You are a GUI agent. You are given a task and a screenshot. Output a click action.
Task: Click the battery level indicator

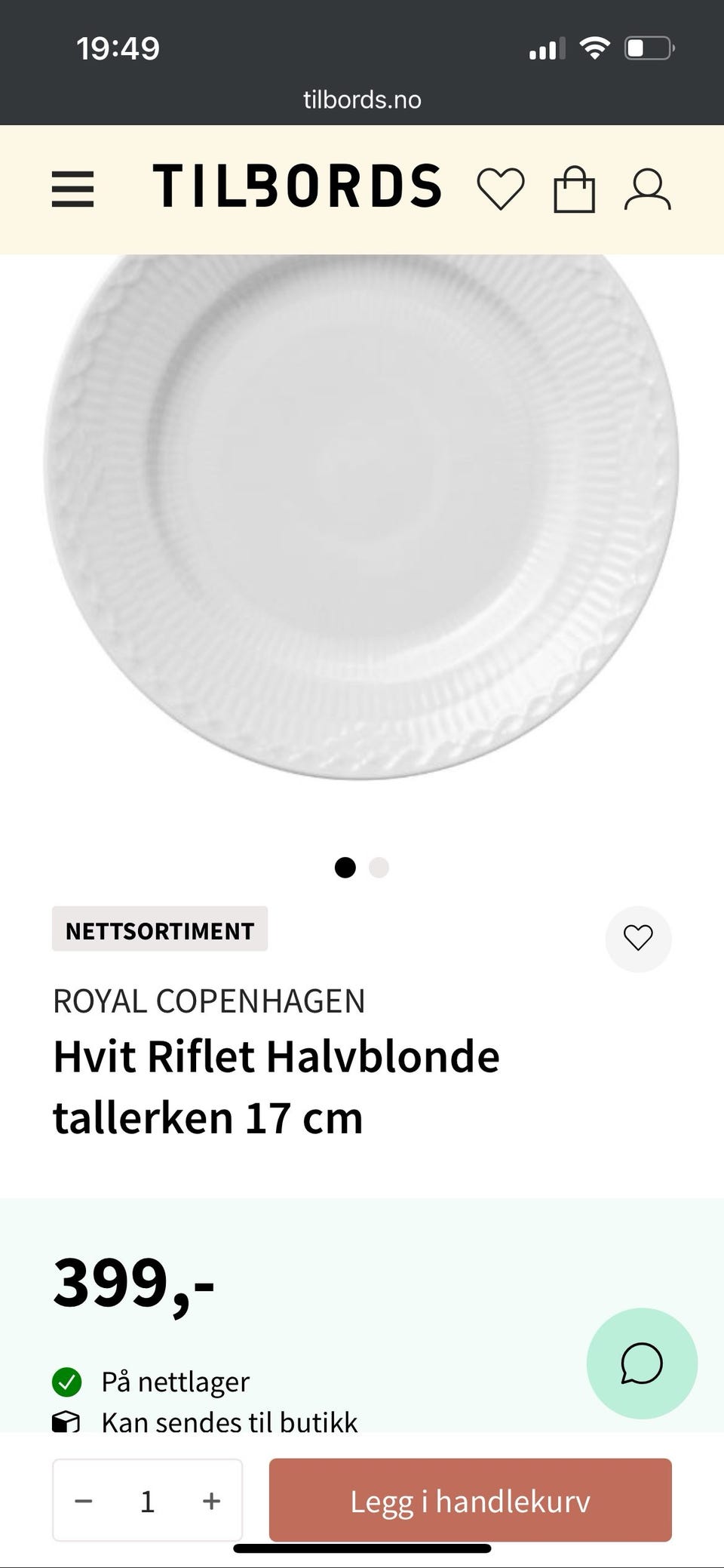tap(649, 47)
